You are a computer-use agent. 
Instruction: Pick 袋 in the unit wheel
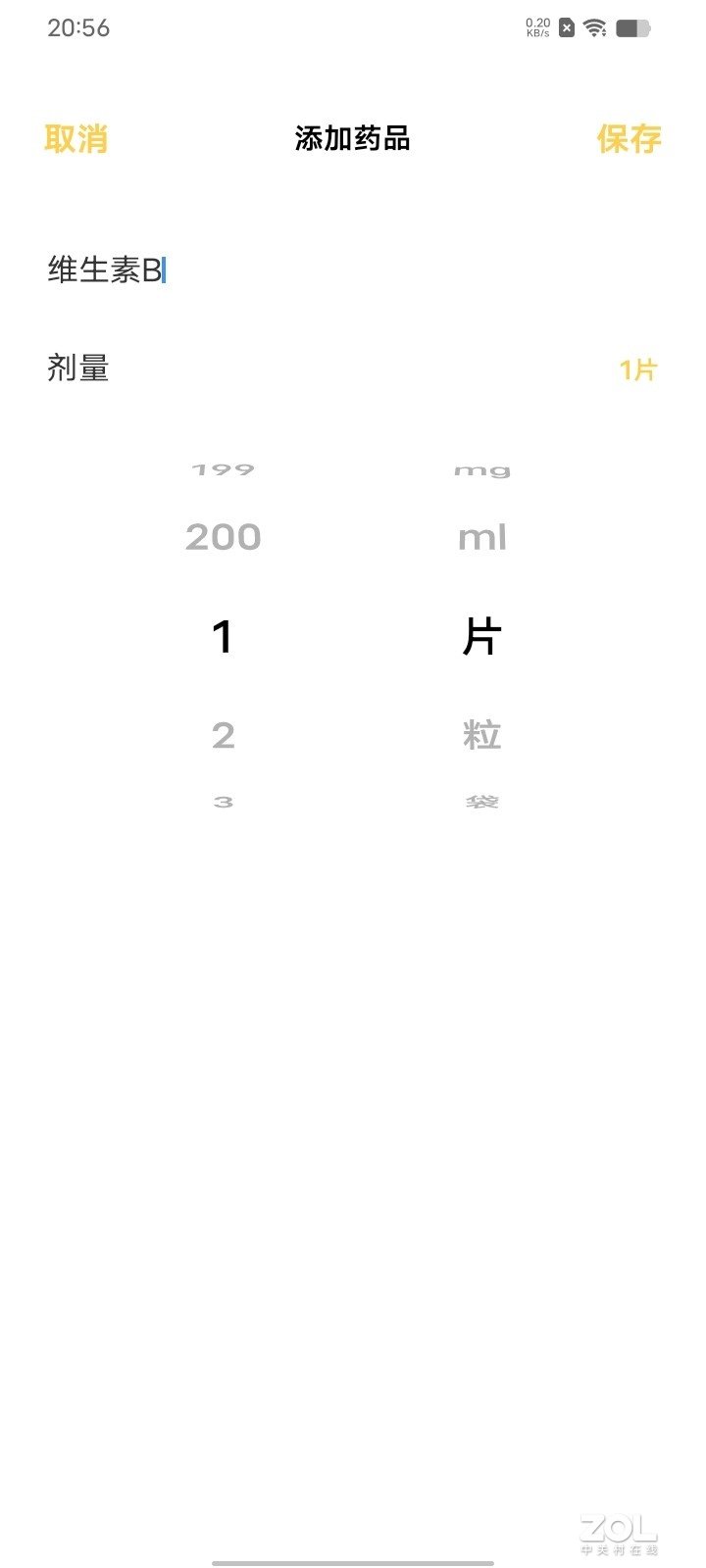tap(481, 802)
